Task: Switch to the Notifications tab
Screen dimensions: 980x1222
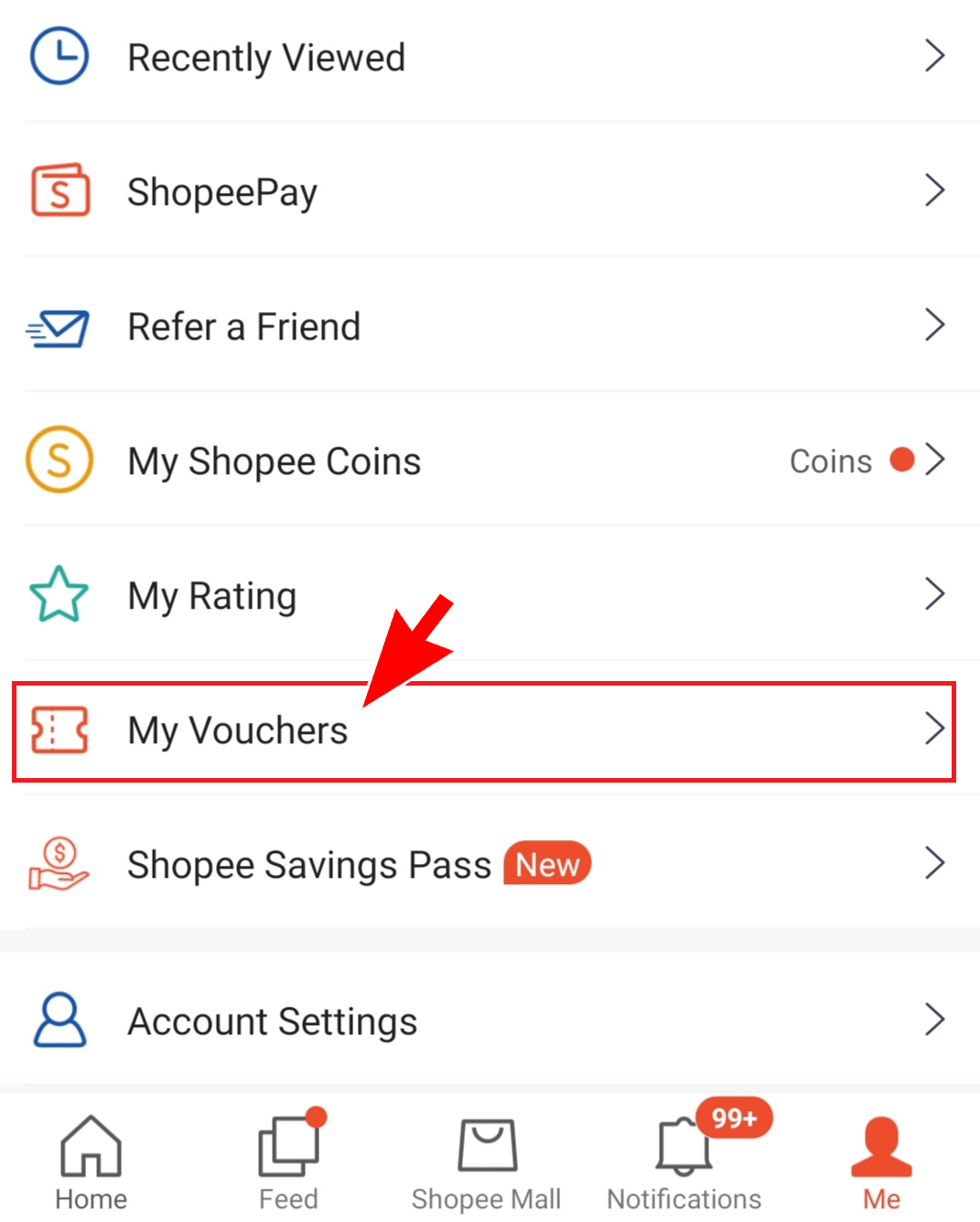Action: click(684, 1163)
